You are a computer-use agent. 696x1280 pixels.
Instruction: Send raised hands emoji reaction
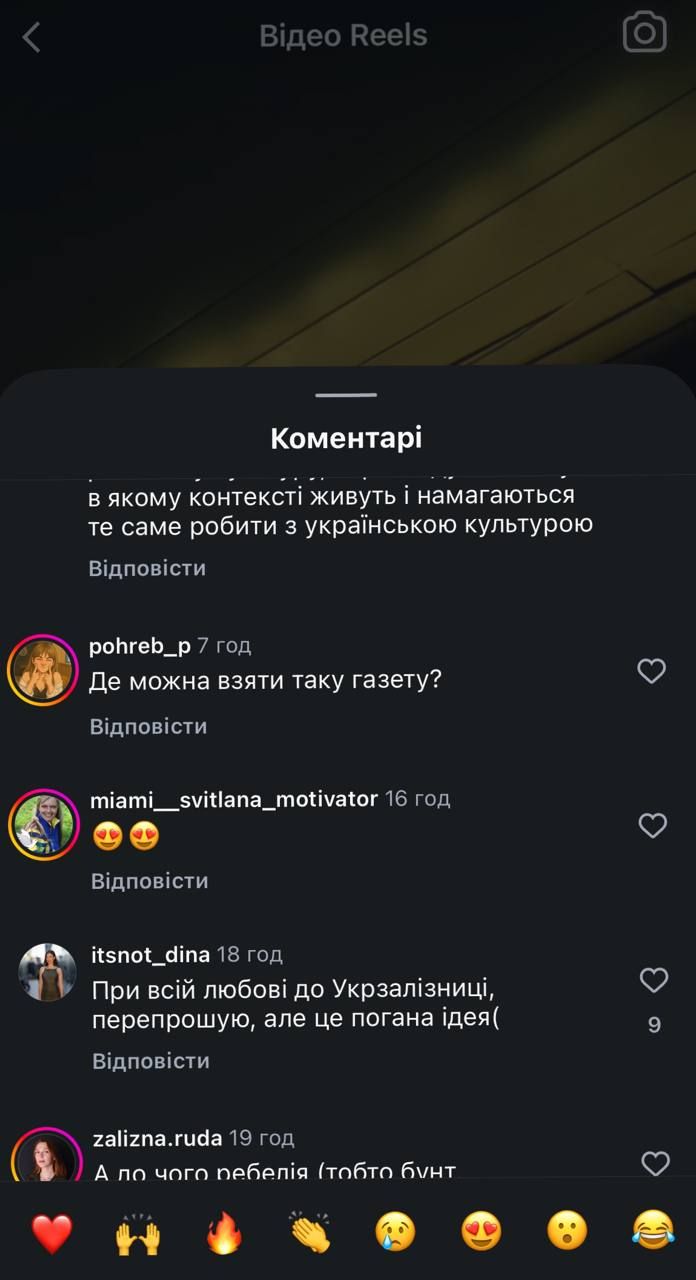coord(138,1234)
